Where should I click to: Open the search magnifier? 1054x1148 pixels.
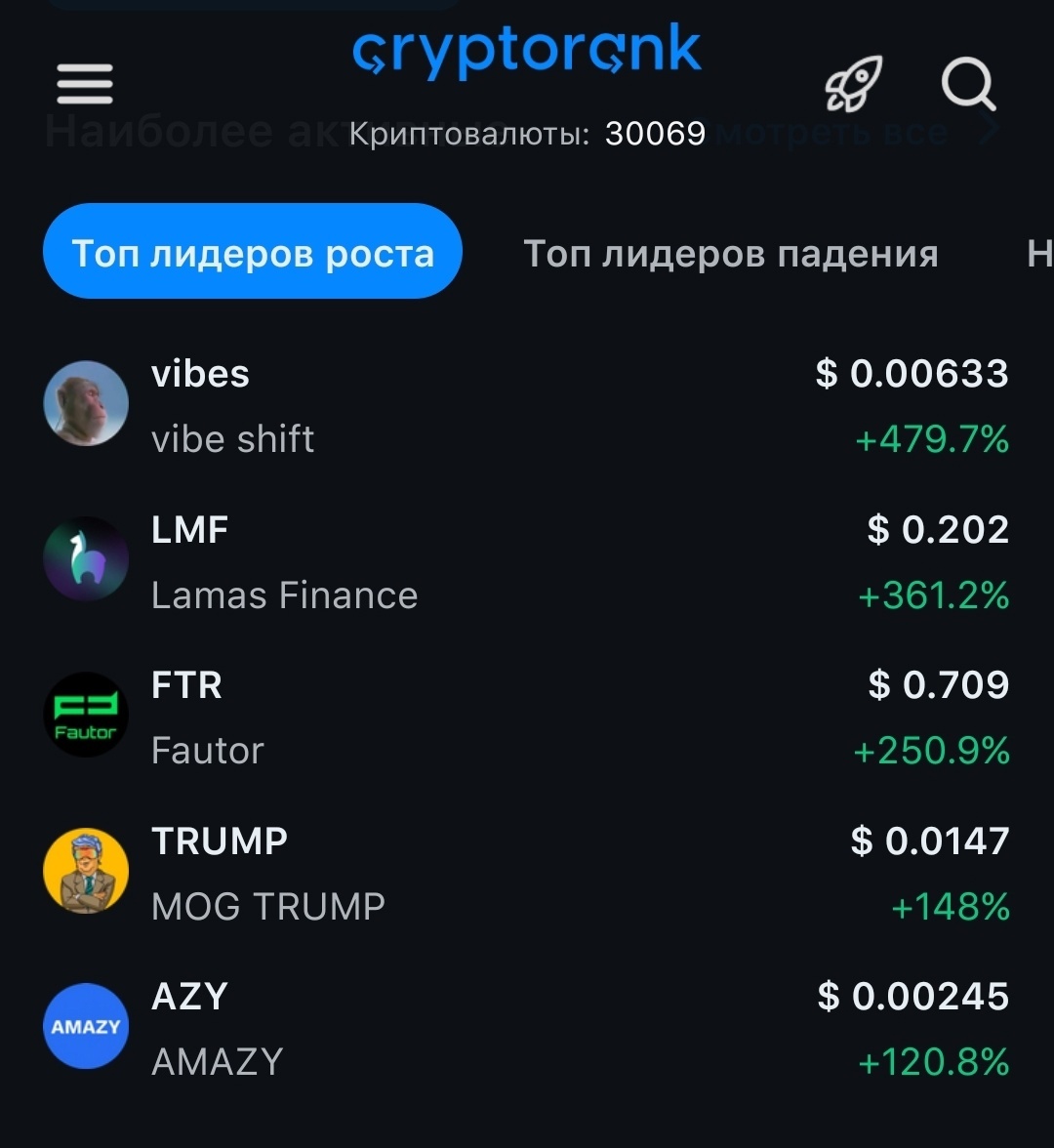point(968,85)
